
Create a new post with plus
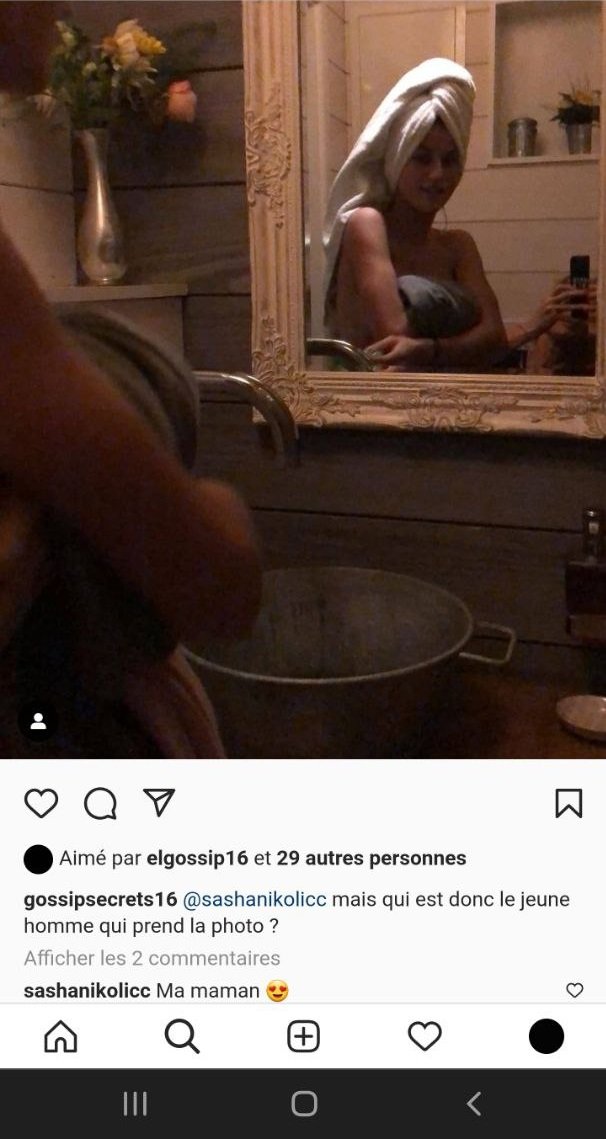303,1037
